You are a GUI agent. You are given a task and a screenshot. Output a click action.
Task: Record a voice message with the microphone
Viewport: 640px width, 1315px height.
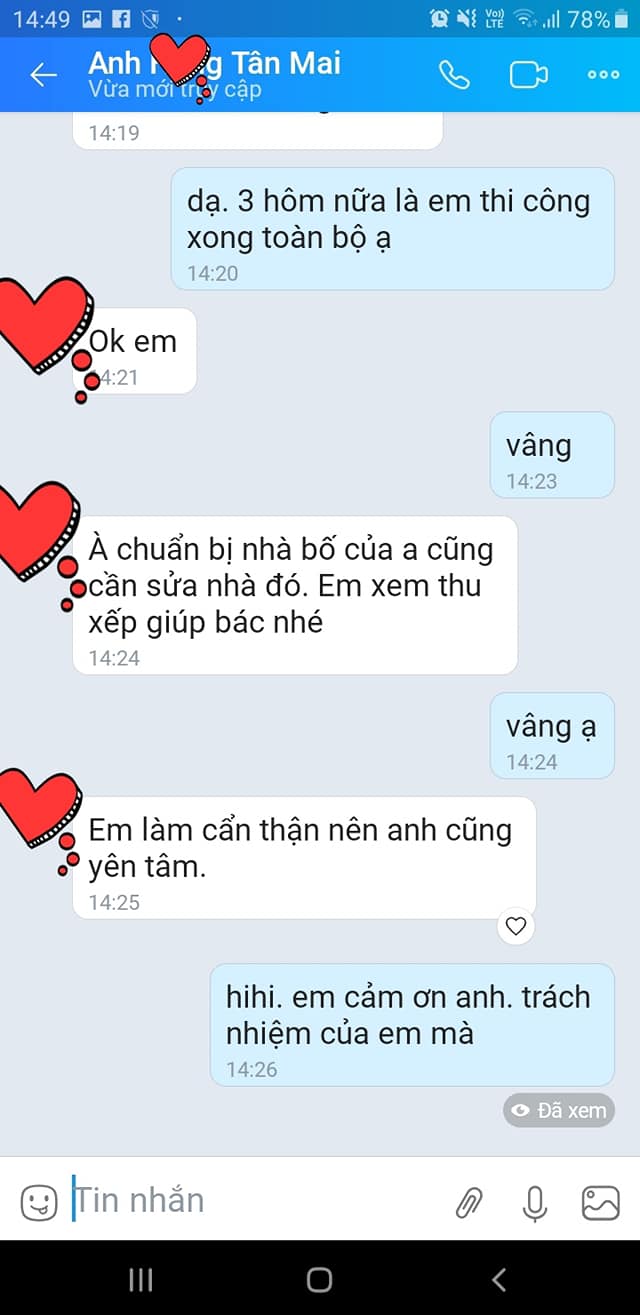click(535, 1202)
